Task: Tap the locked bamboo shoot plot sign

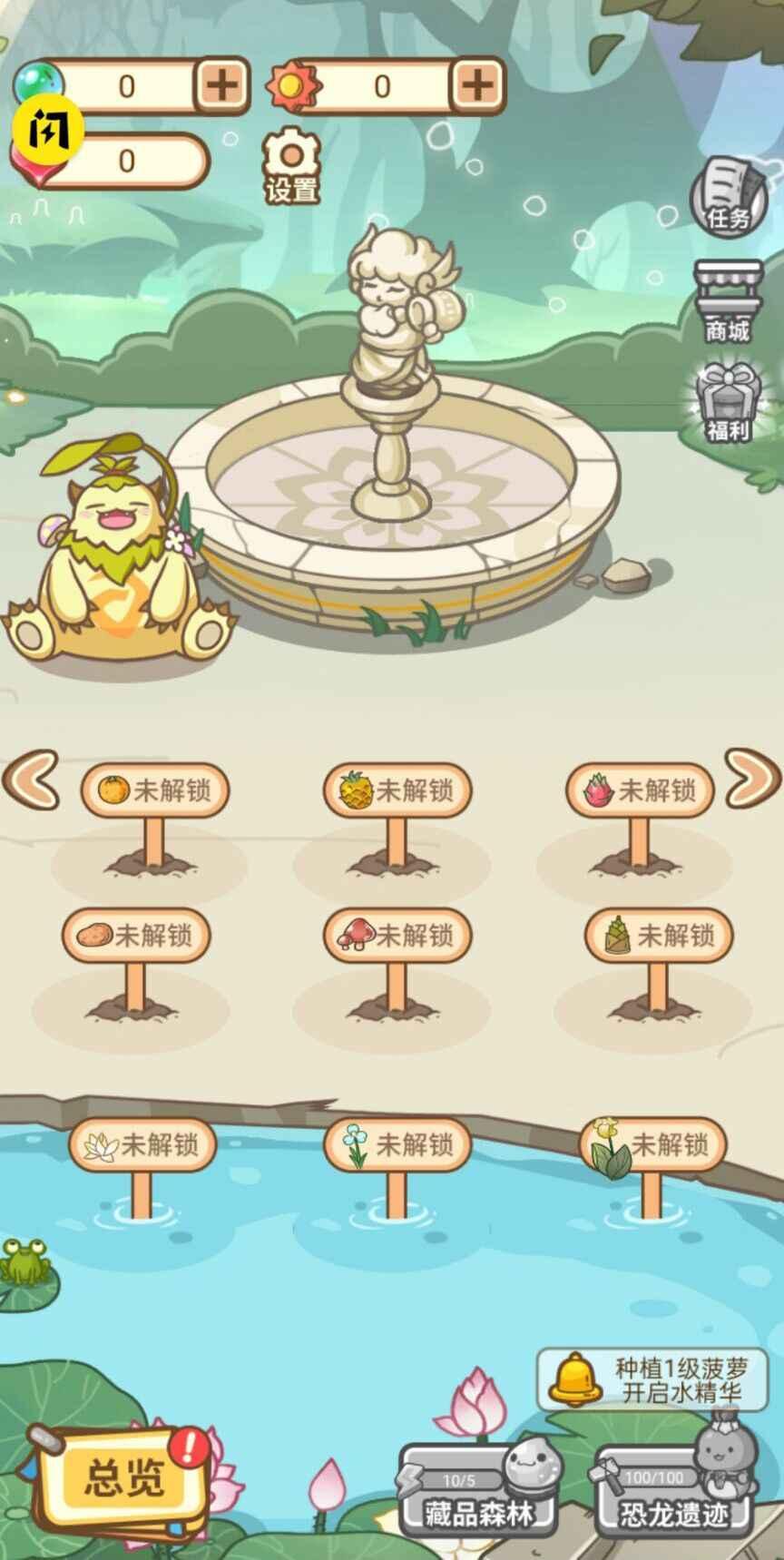Action: [x=658, y=935]
